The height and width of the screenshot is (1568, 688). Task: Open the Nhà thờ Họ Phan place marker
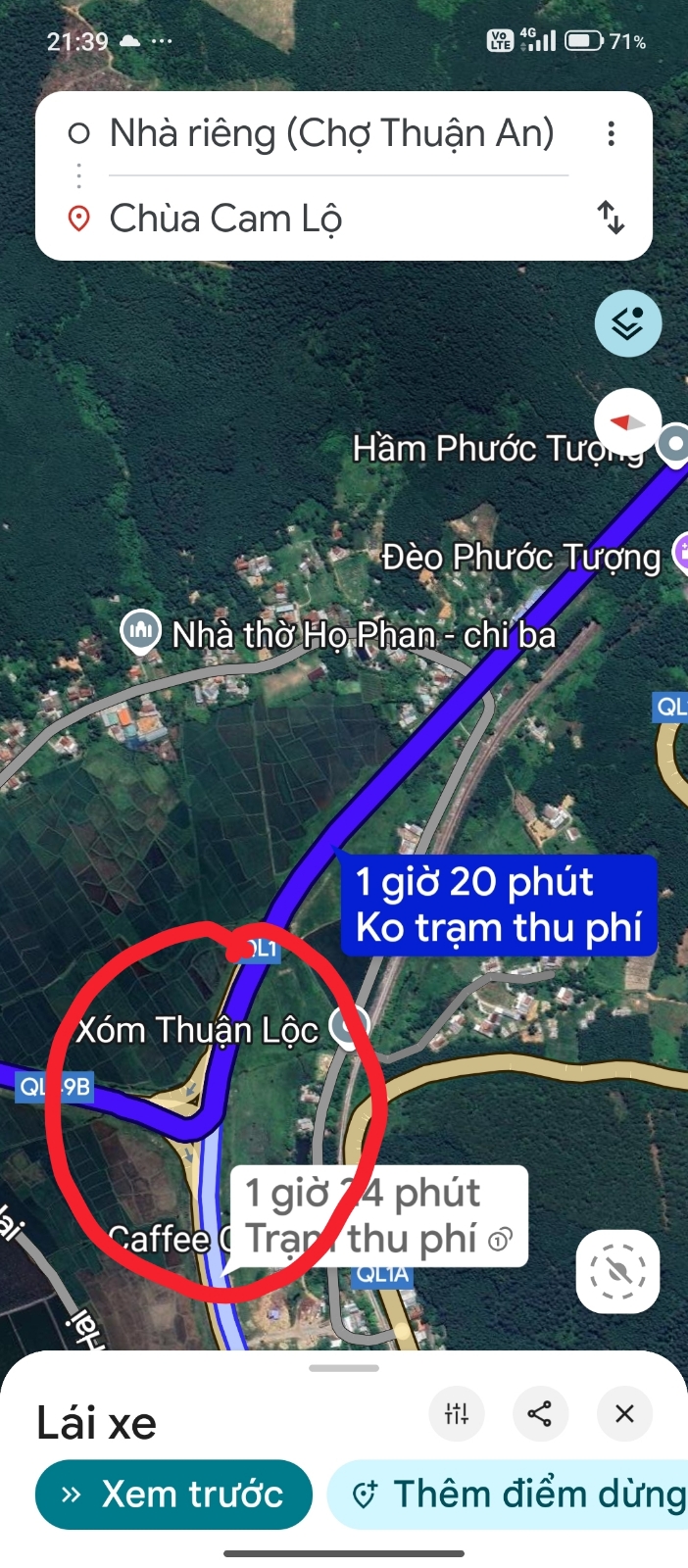[x=140, y=632]
